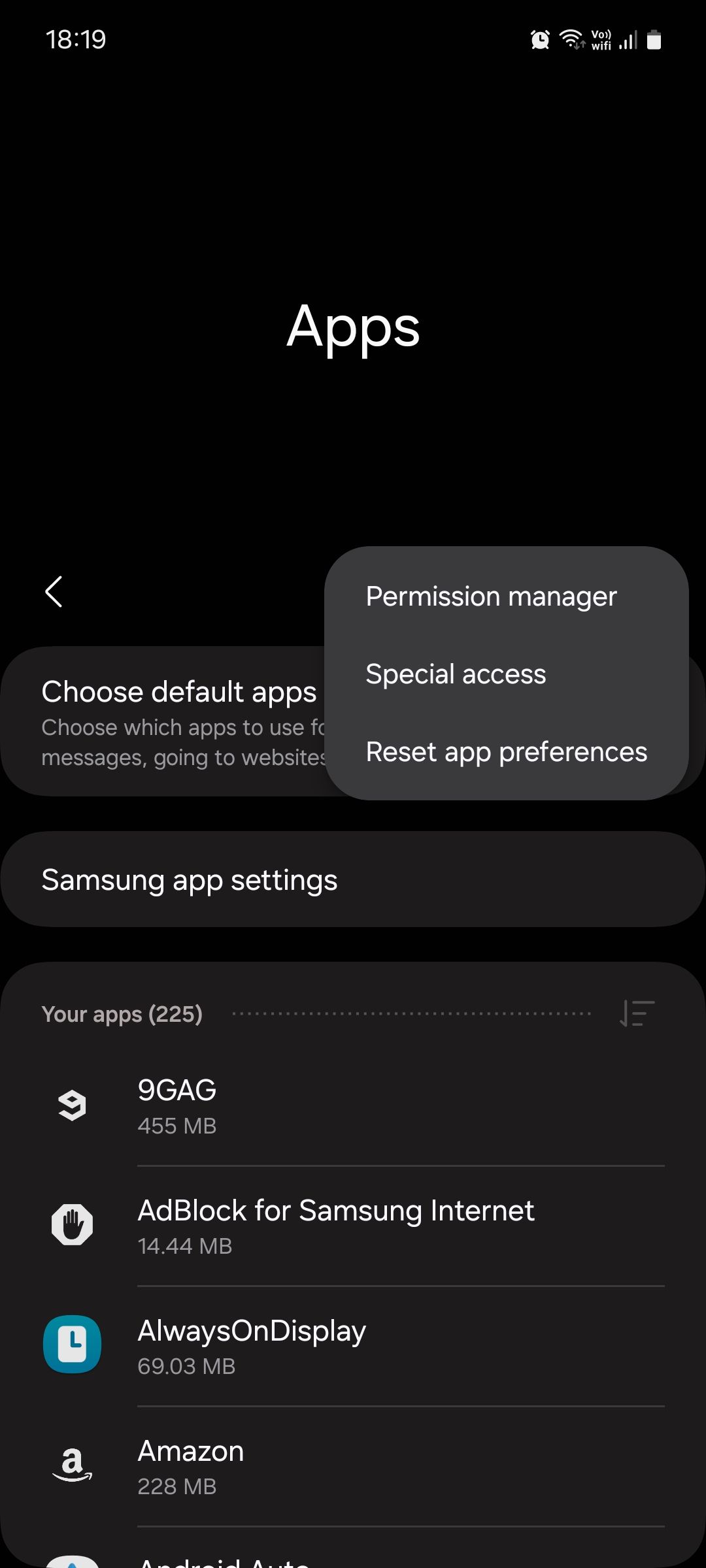Screen dimensions: 706x1568
Task: Tap the battery indicator icon
Action: coord(654,39)
